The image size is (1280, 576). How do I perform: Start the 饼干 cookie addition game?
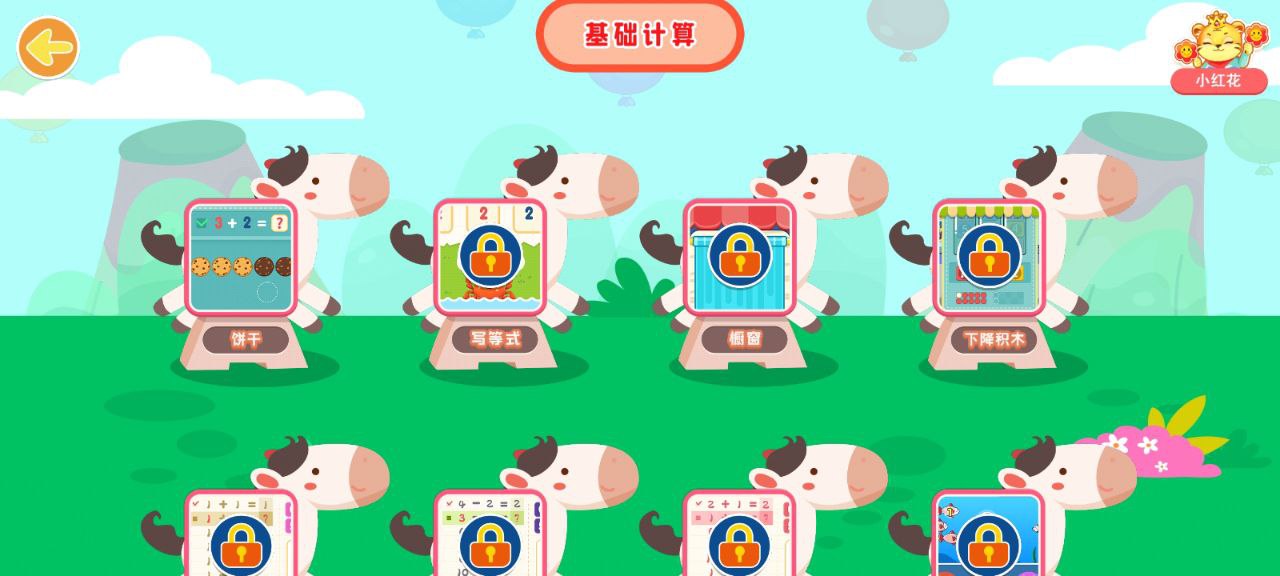click(240, 257)
